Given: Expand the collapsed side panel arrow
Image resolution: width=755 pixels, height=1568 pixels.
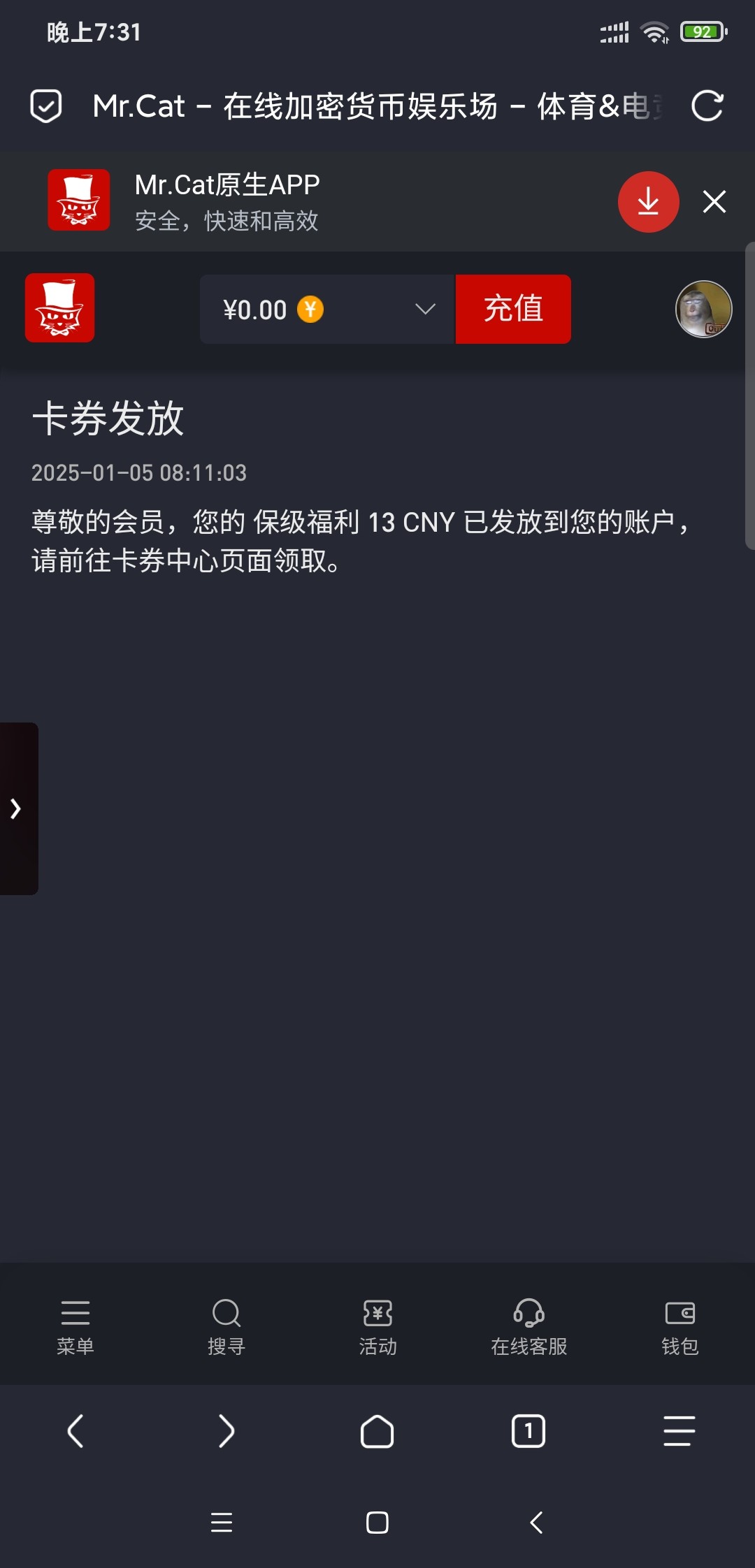Looking at the screenshot, I should coord(15,808).
